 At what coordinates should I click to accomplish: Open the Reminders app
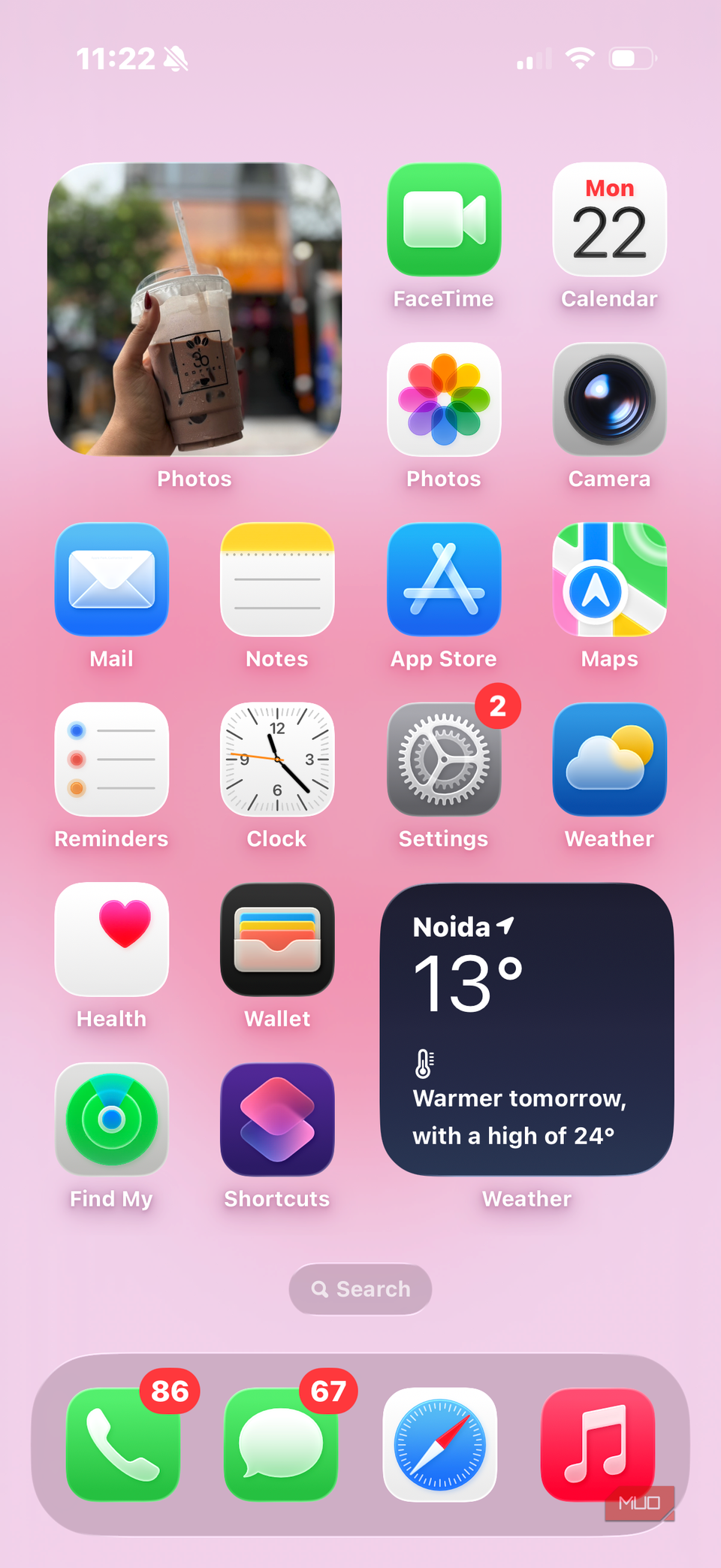click(x=111, y=760)
